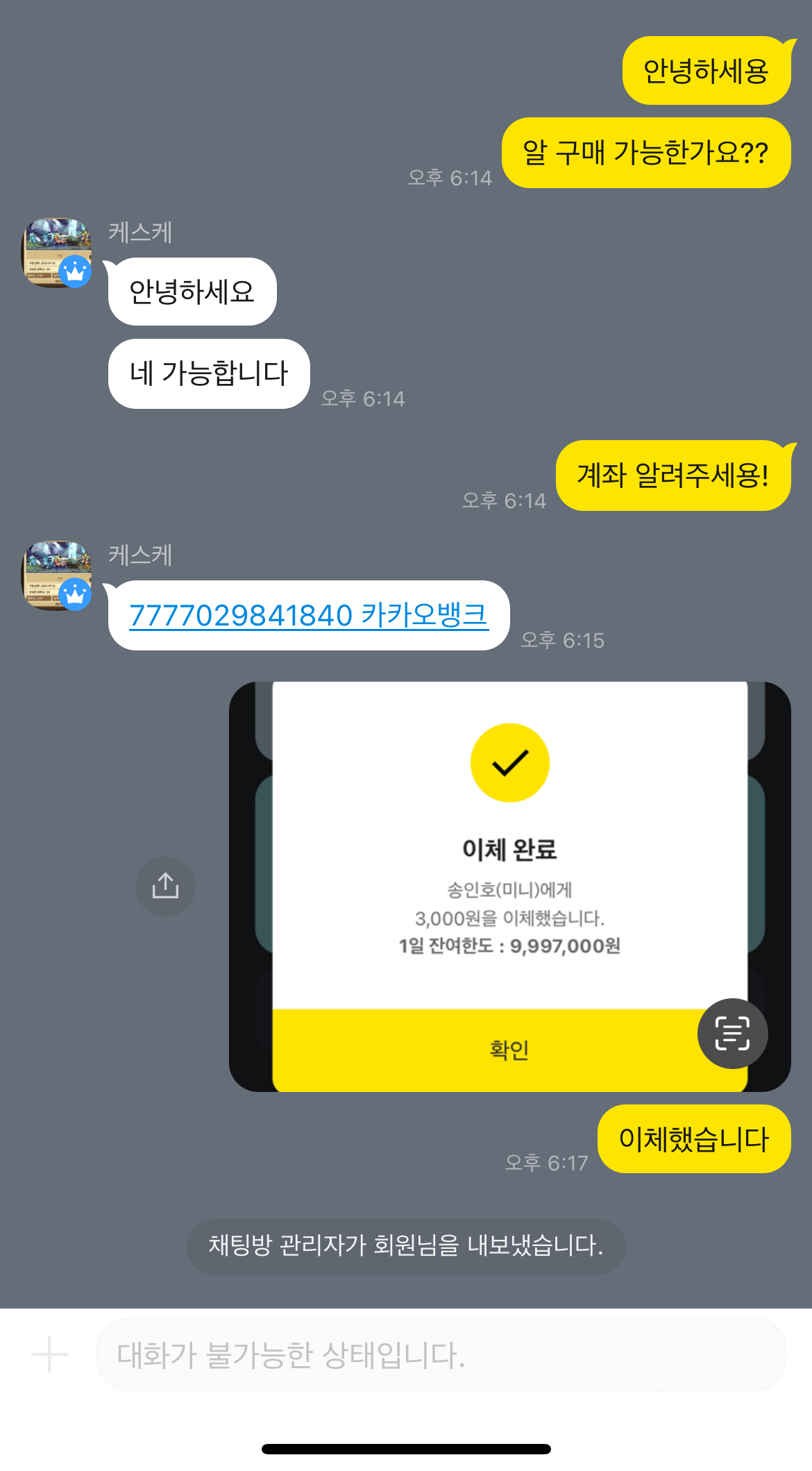Tap the plus attachment button
This screenshot has height=1471, width=812.
click(x=49, y=1354)
